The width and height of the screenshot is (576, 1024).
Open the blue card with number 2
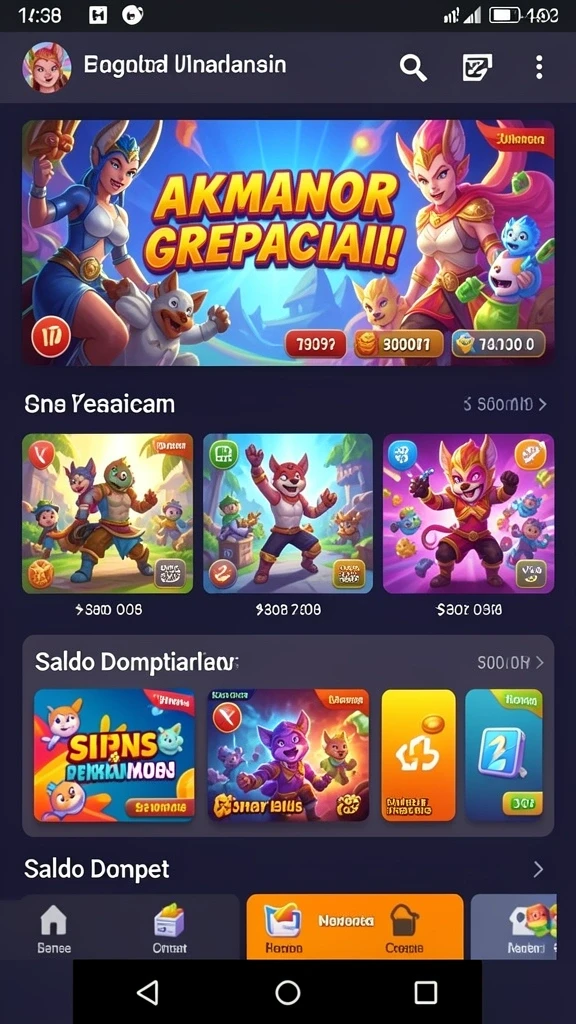tap(504, 755)
